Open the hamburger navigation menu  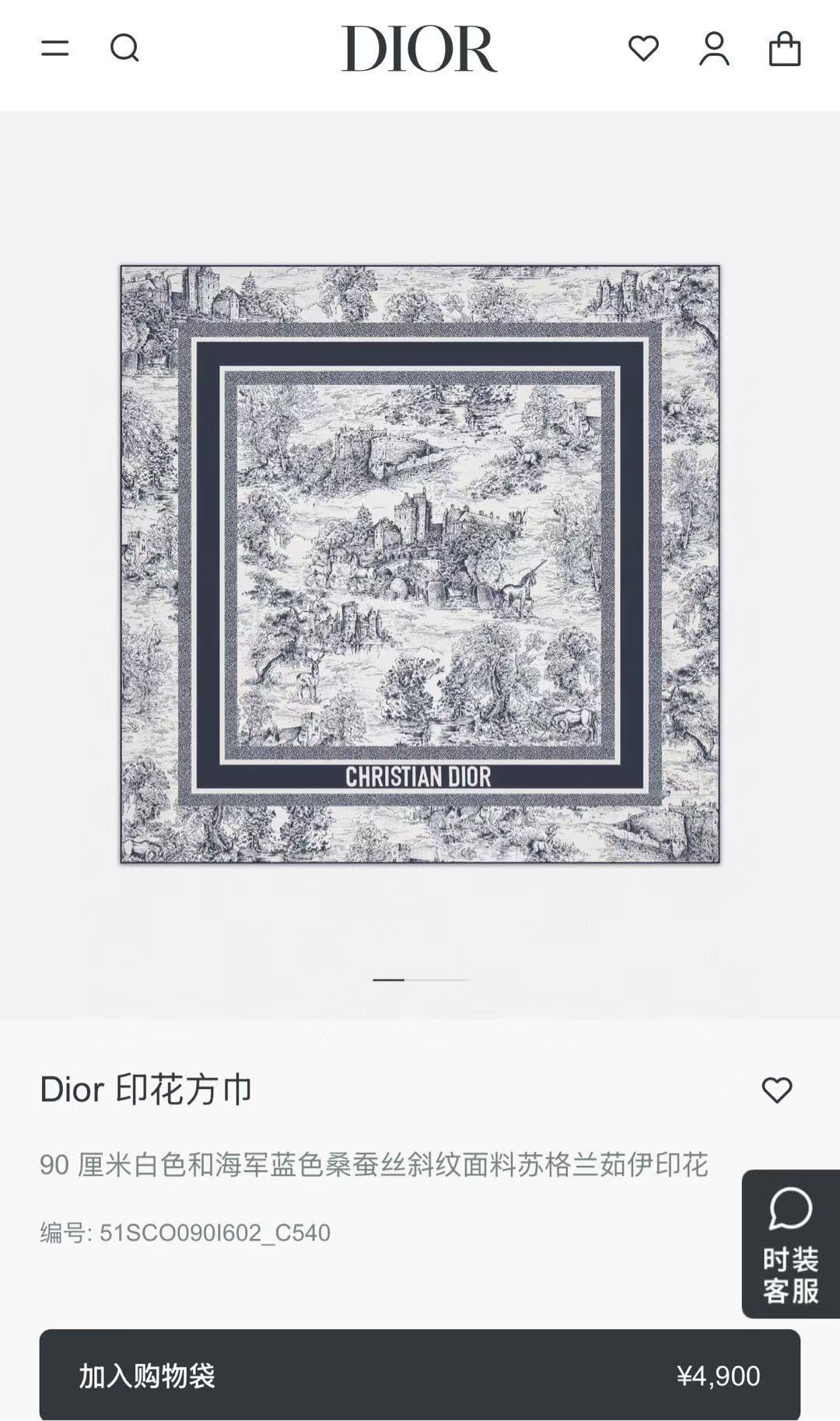[55, 48]
